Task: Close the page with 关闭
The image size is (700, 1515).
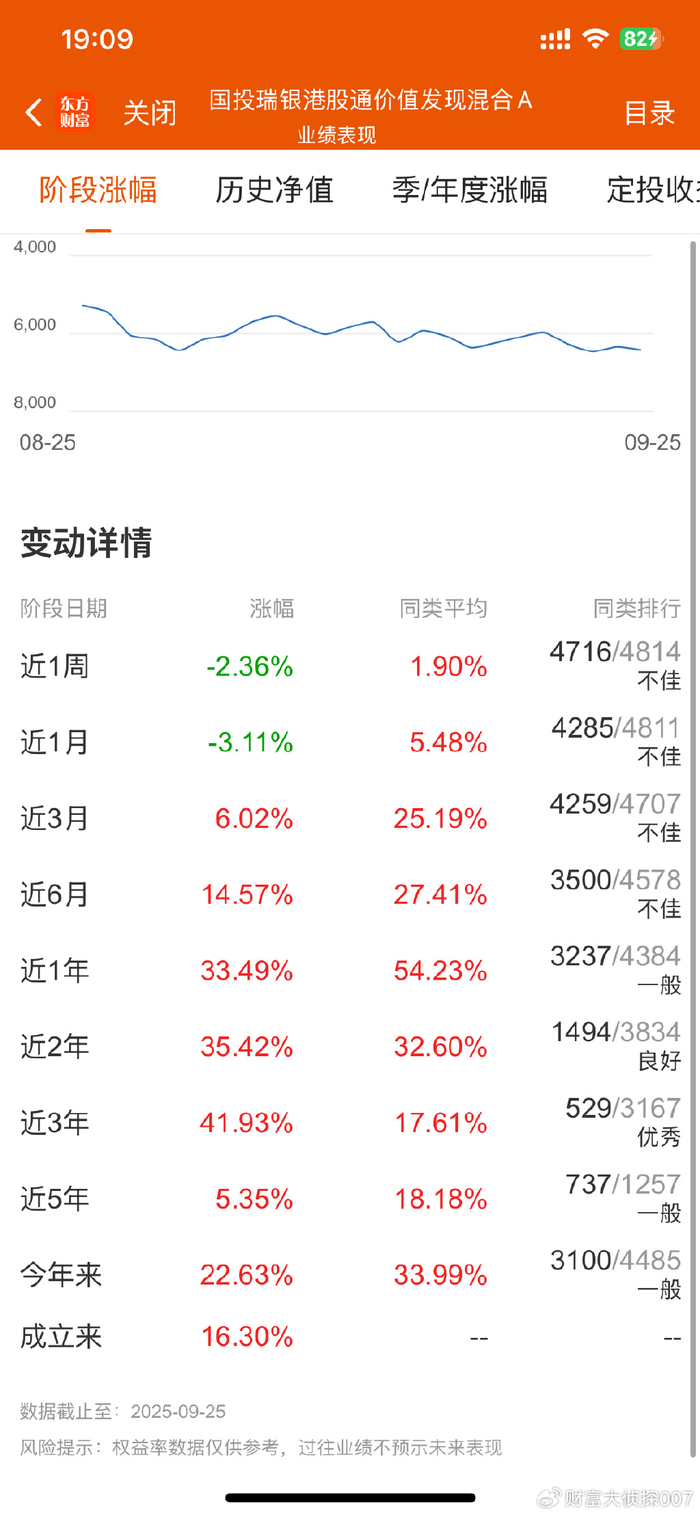Action: [150, 113]
